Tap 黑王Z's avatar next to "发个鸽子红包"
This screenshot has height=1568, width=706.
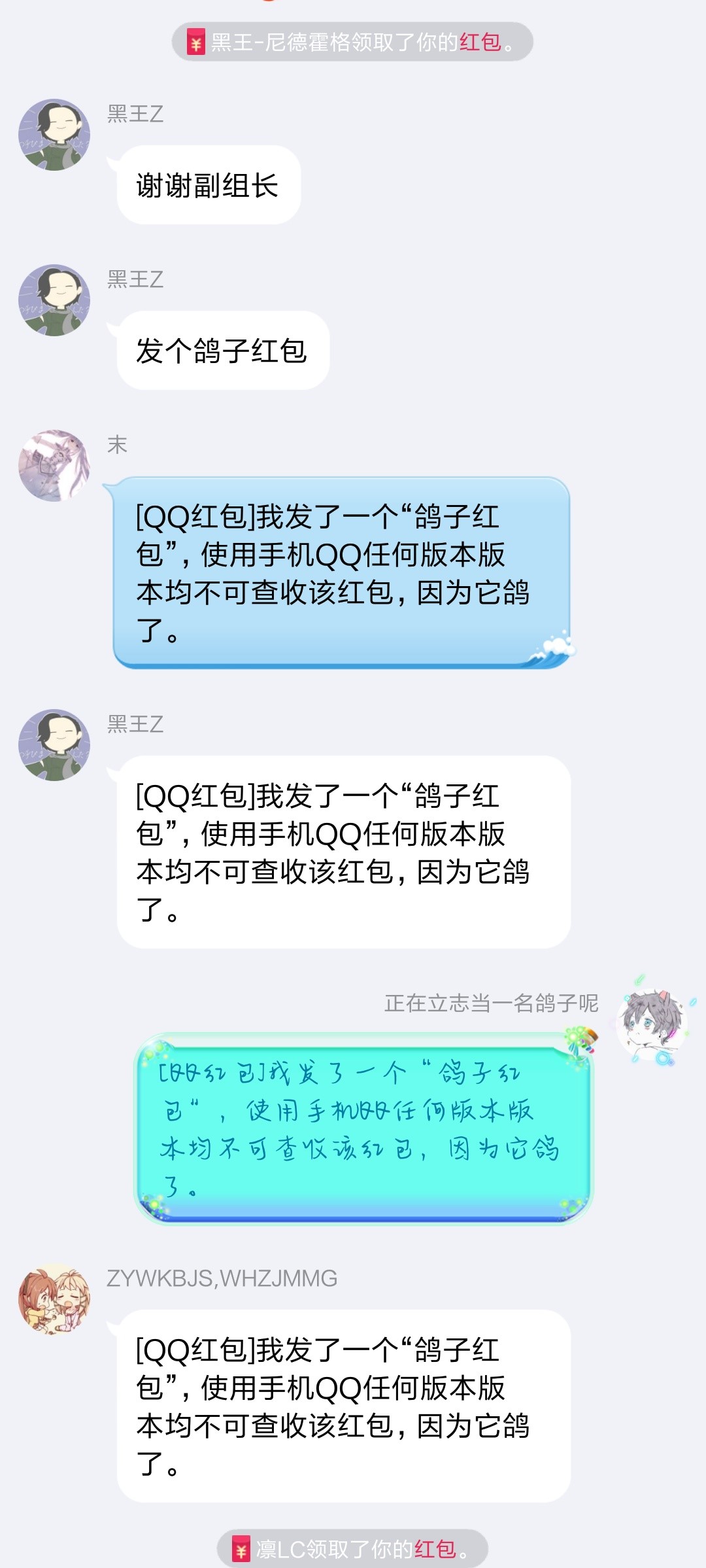(54, 300)
